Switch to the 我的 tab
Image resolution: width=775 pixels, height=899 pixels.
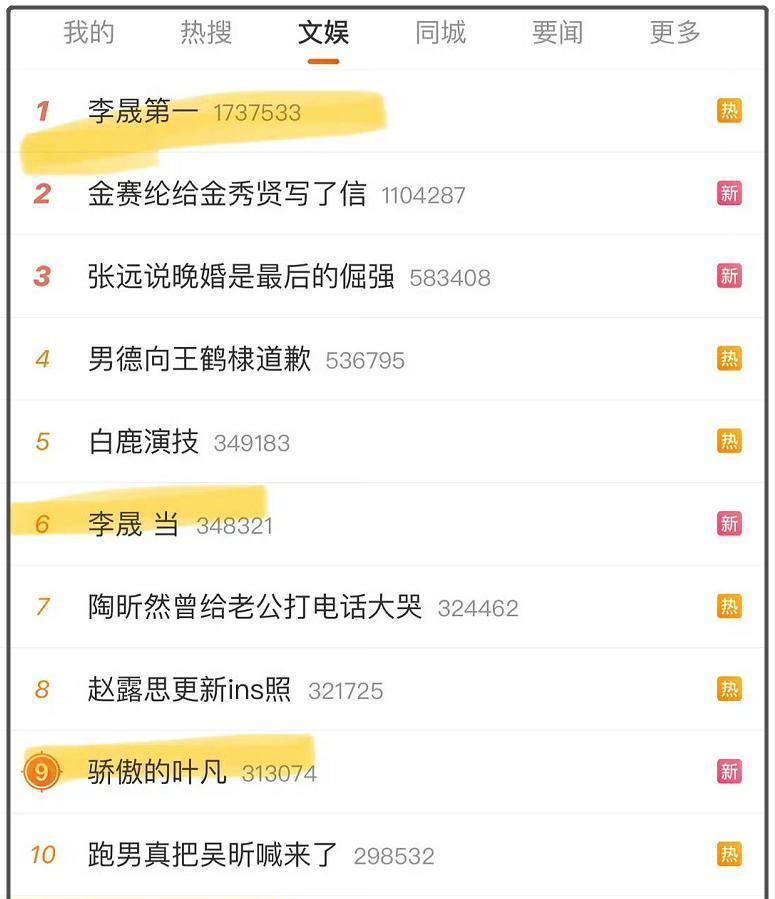tap(89, 33)
